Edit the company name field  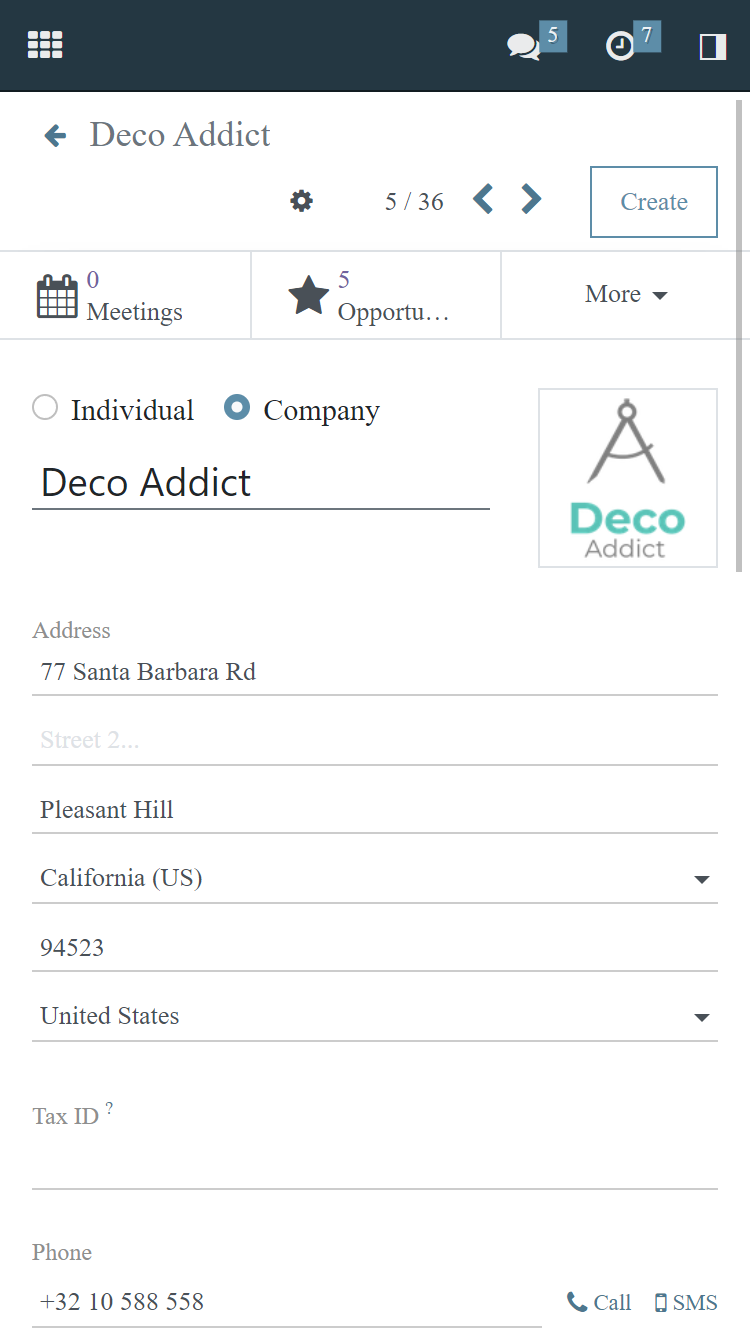point(260,483)
